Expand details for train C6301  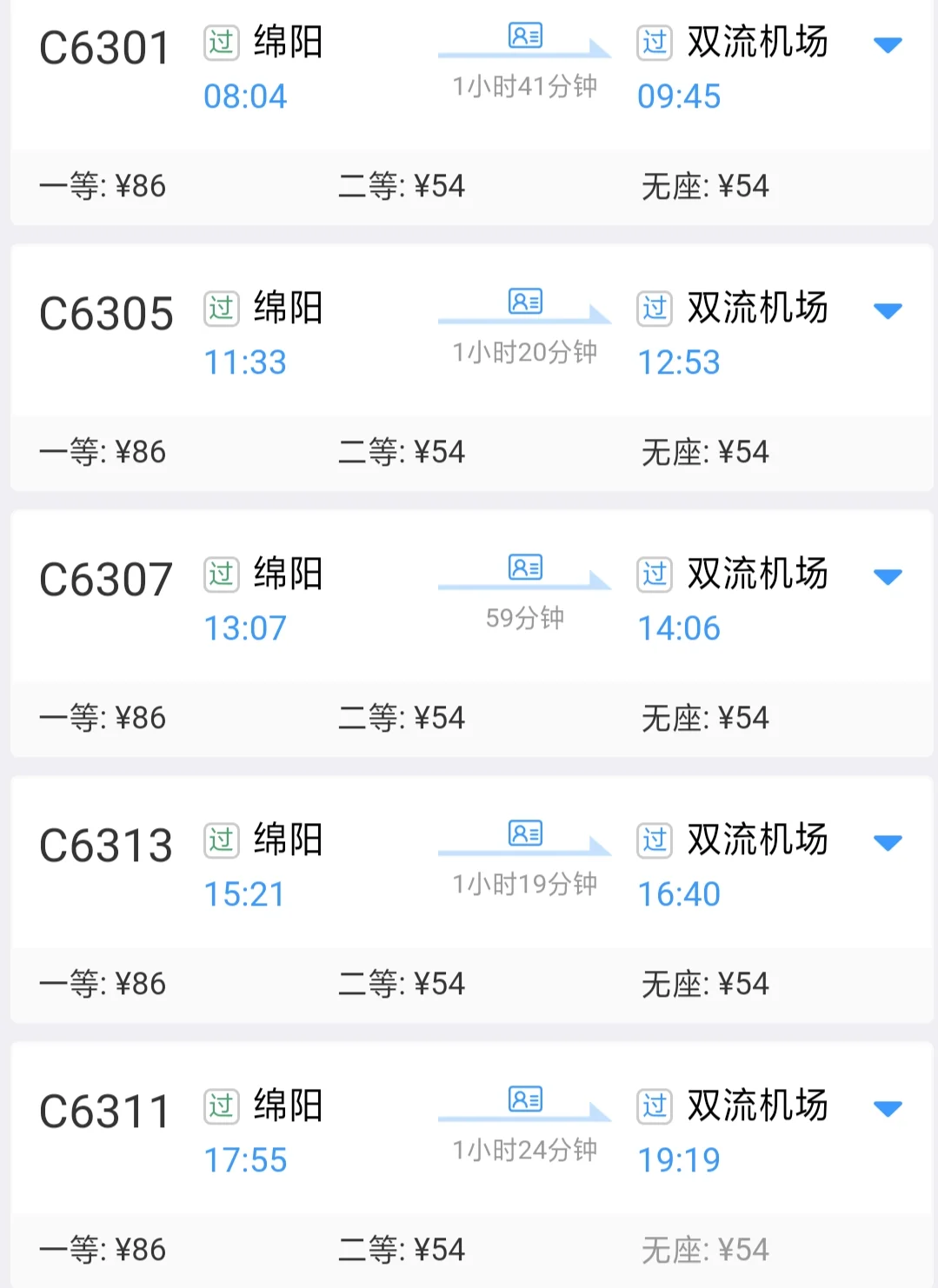tap(888, 44)
